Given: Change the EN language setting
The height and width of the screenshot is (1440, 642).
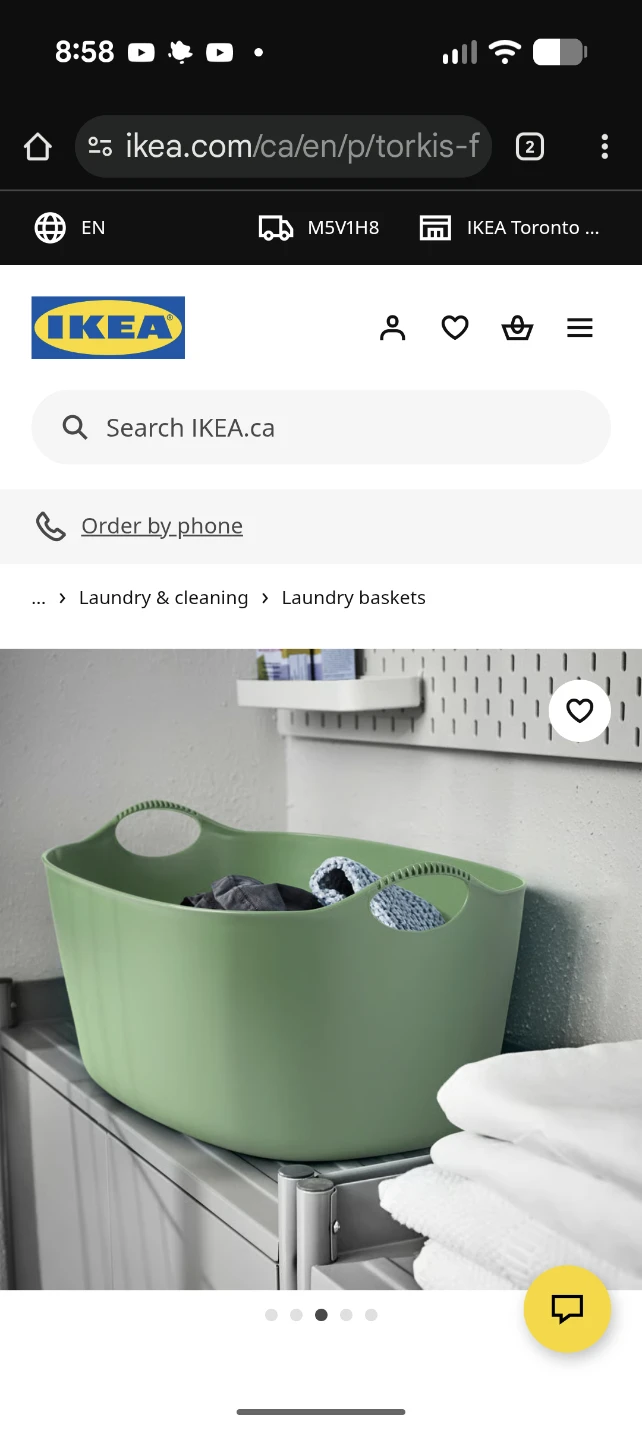Looking at the screenshot, I should pos(70,228).
